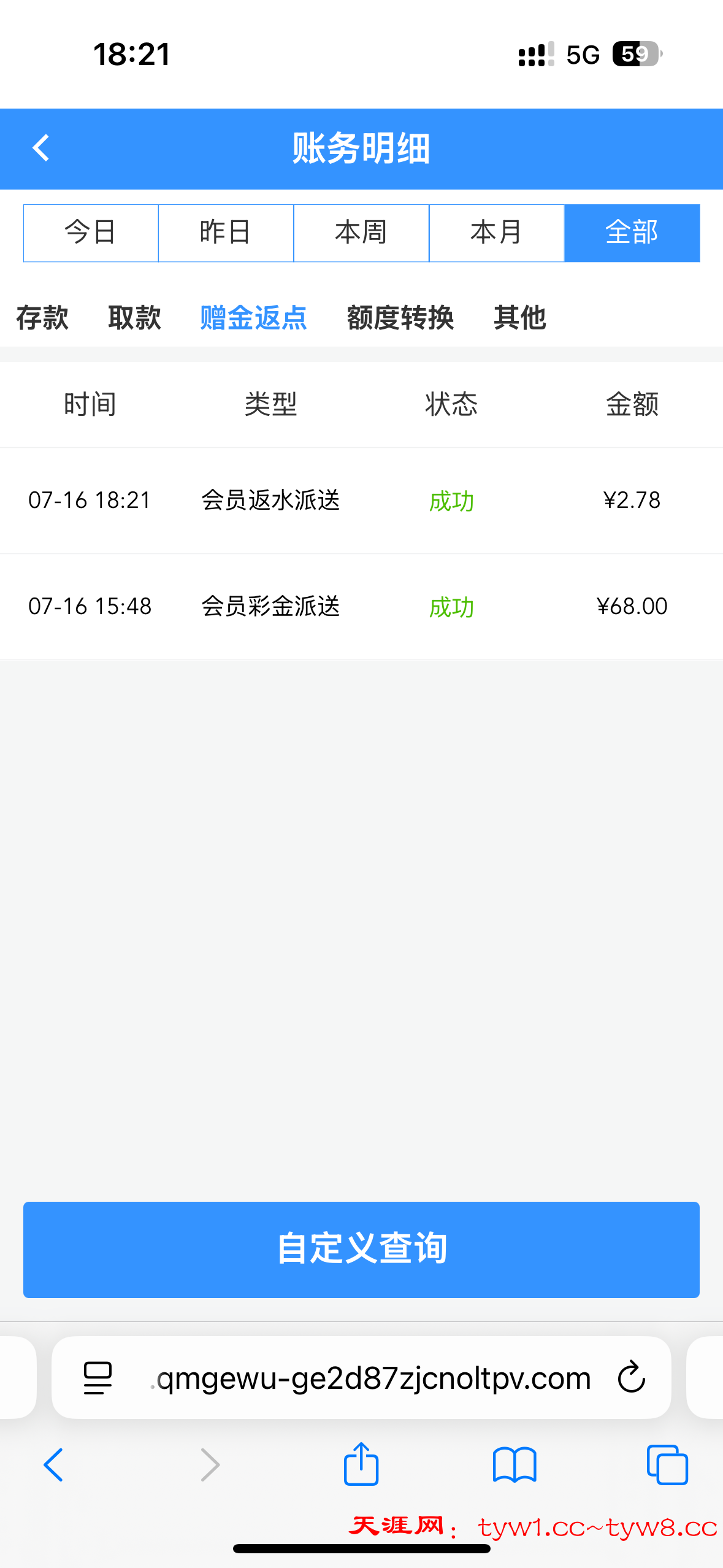The image size is (723, 1568).
Task: Select the 今日 date filter
Action: pos(91,233)
